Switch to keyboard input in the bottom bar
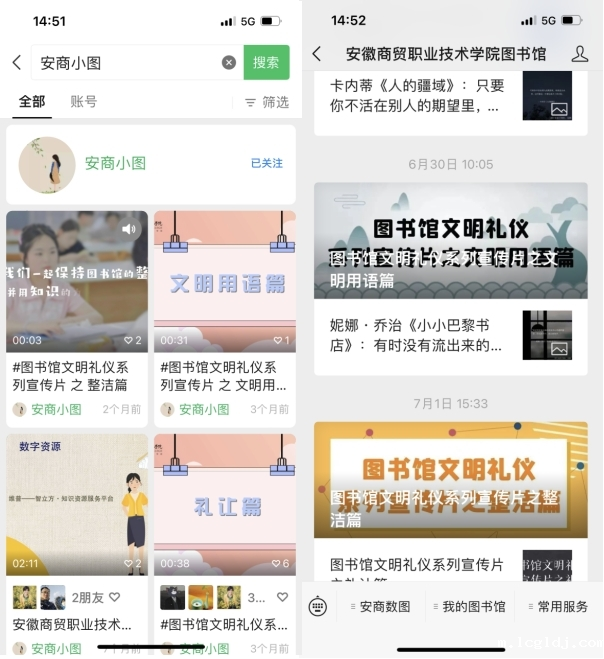Screen dimensions: 604x659 pos(318,606)
